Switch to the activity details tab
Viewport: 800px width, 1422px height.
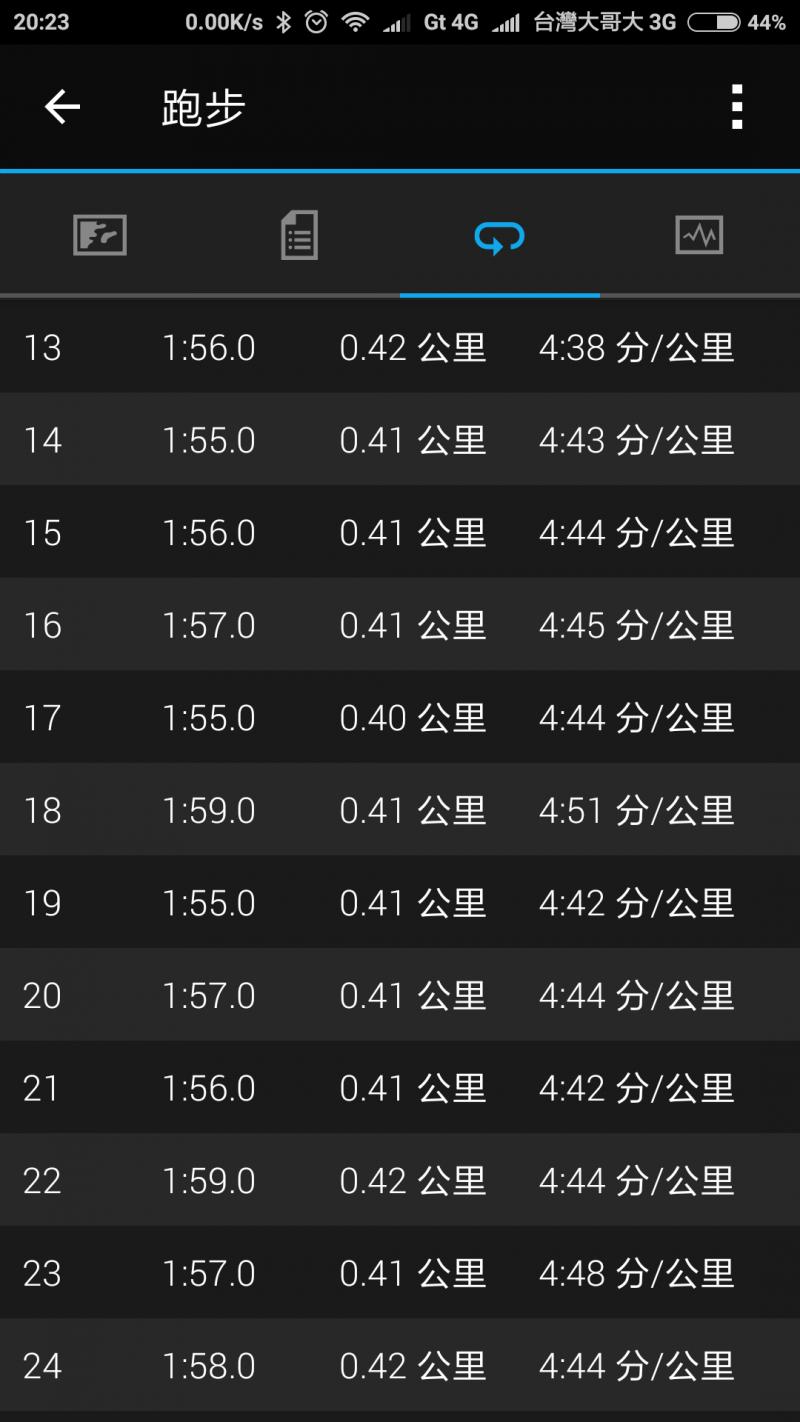click(x=299, y=236)
